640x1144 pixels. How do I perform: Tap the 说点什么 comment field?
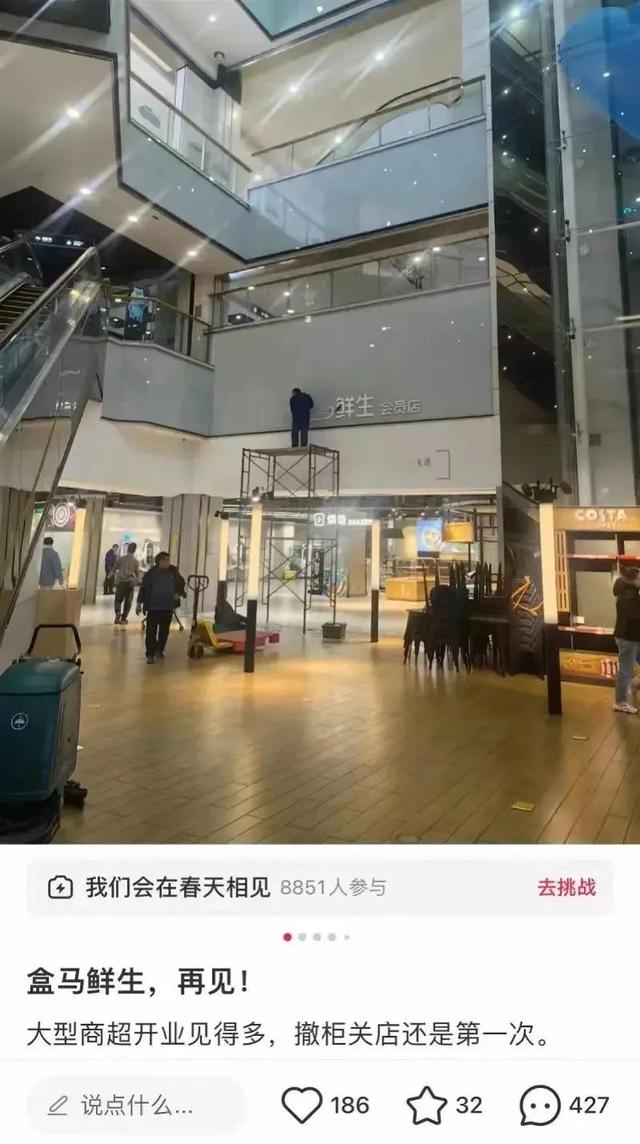(x=136, y=1105)
